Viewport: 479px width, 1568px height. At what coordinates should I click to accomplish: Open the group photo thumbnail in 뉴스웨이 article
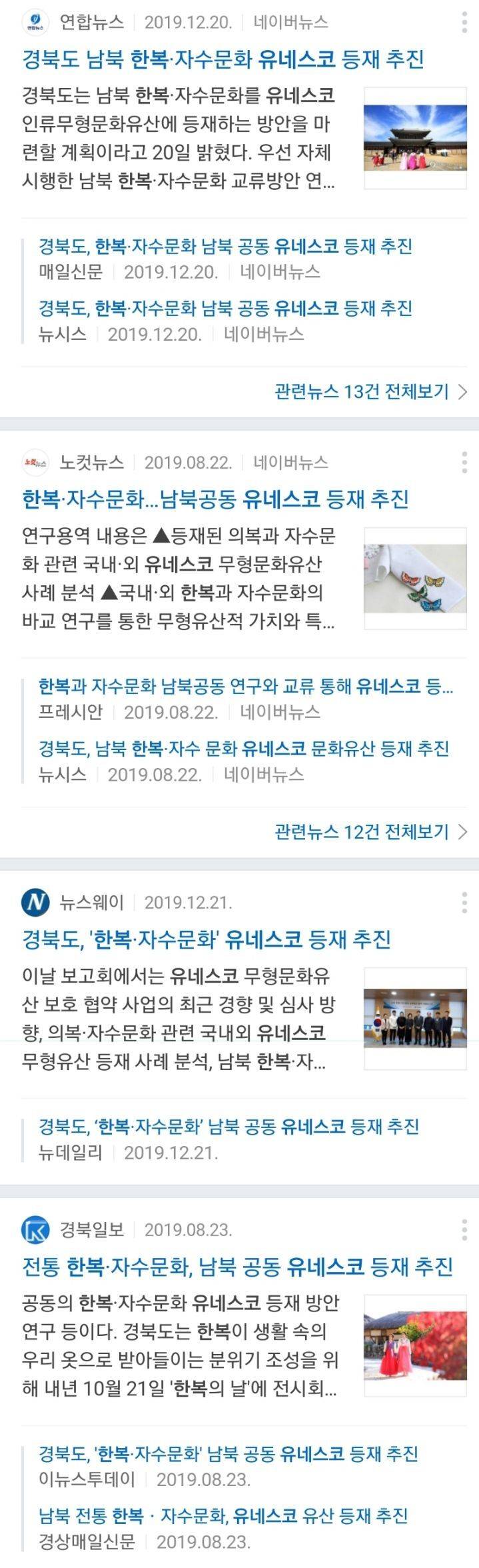[x=414, y=1018]
